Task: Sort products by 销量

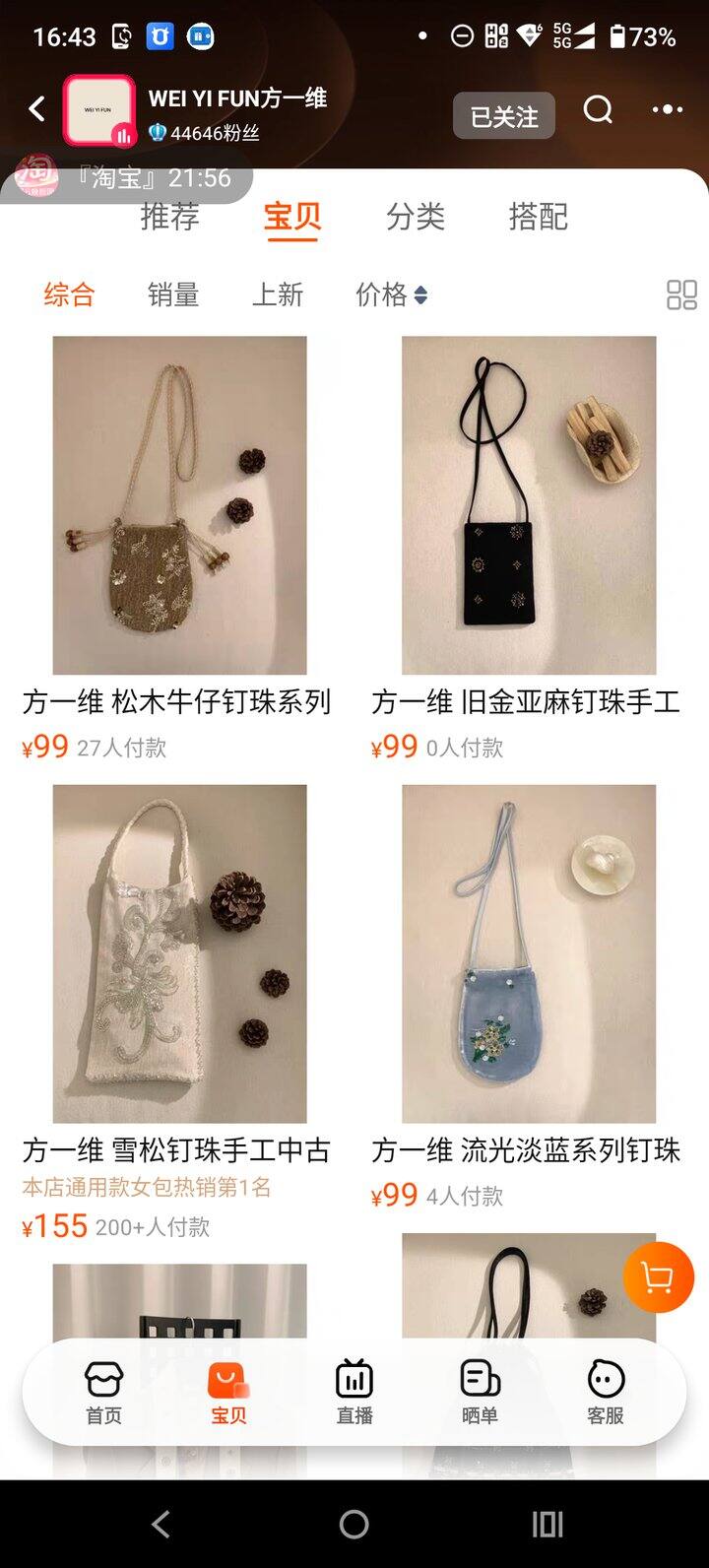Action: 173,294
